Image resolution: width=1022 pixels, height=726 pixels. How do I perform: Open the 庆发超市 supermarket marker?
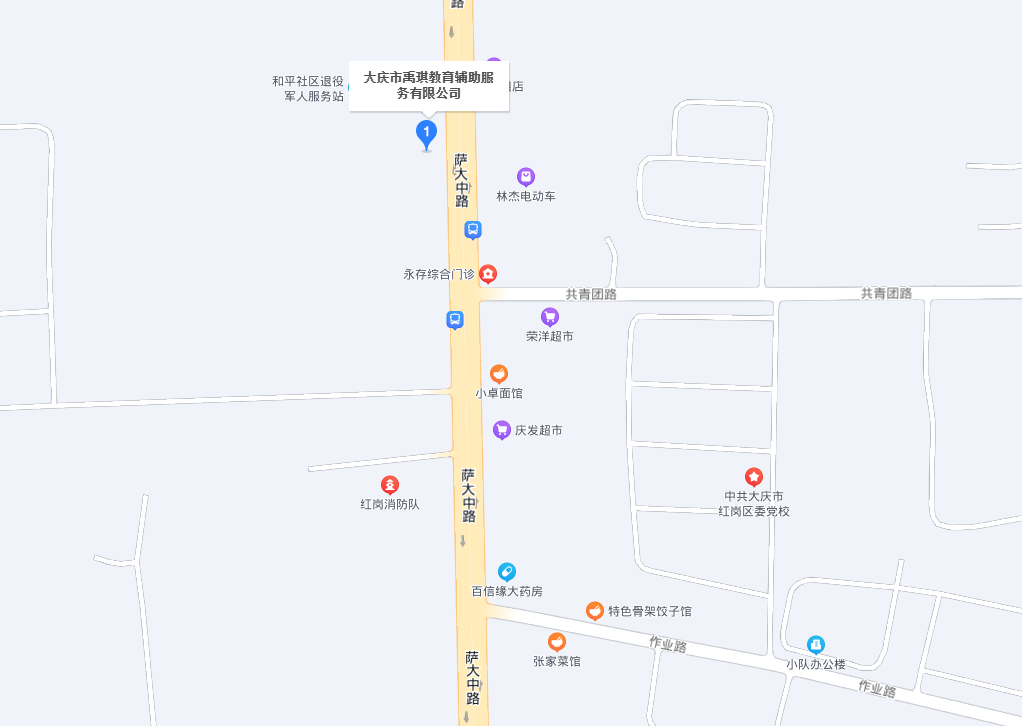[502, 430]
